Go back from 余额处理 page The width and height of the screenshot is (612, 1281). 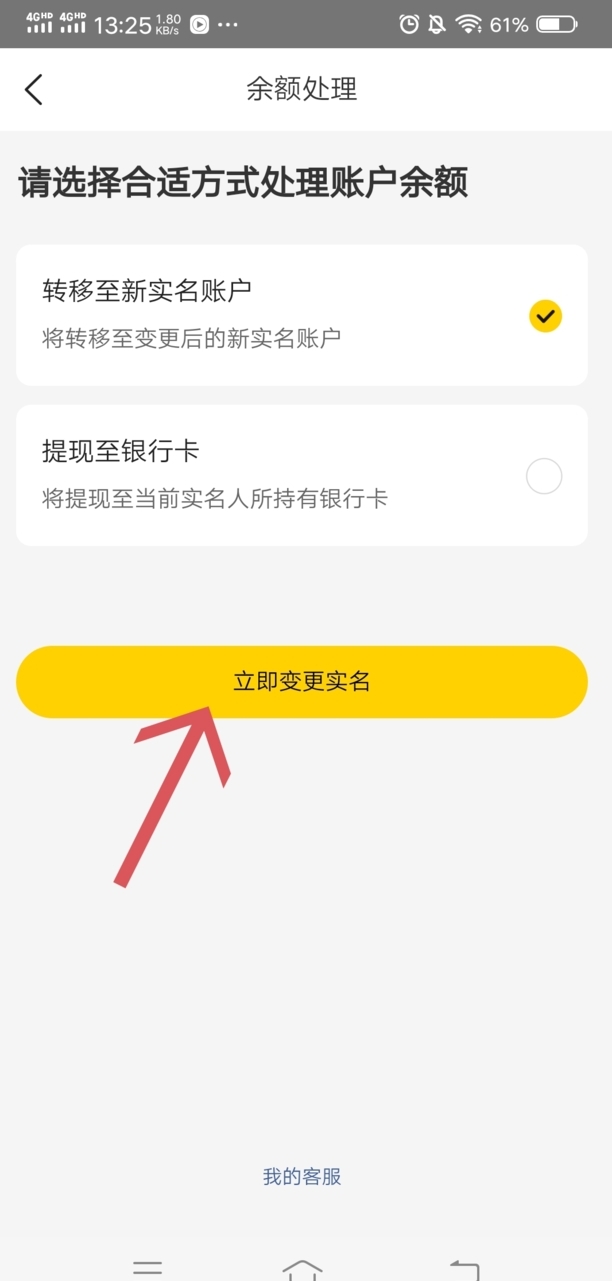click(34, 89)
